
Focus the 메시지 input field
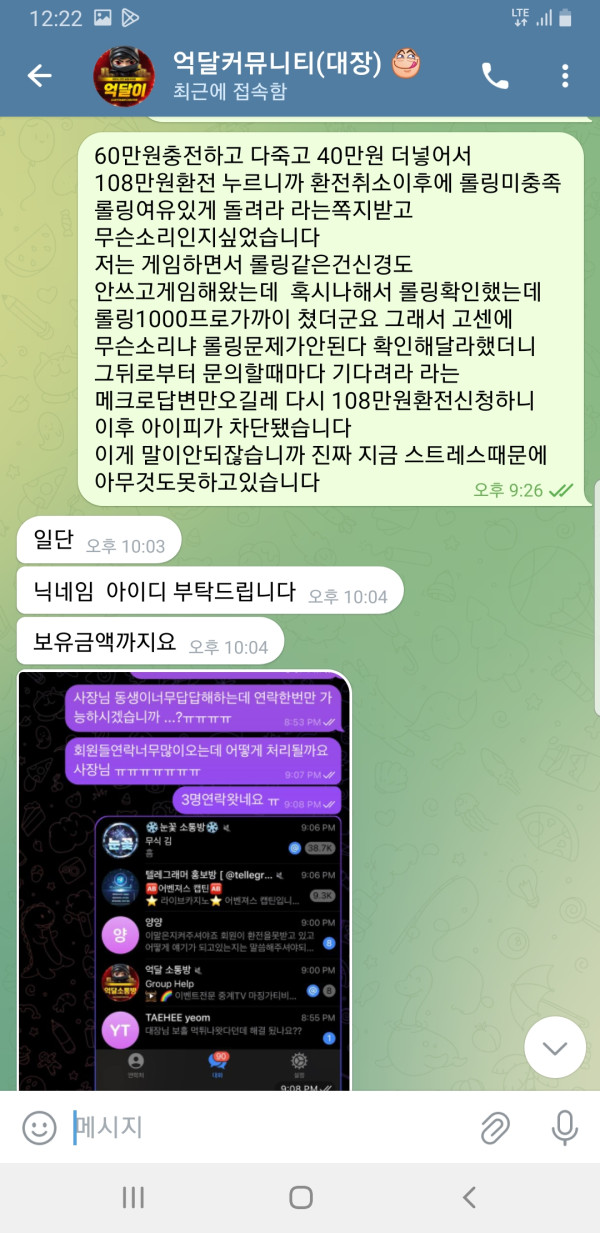point(270,1128)
